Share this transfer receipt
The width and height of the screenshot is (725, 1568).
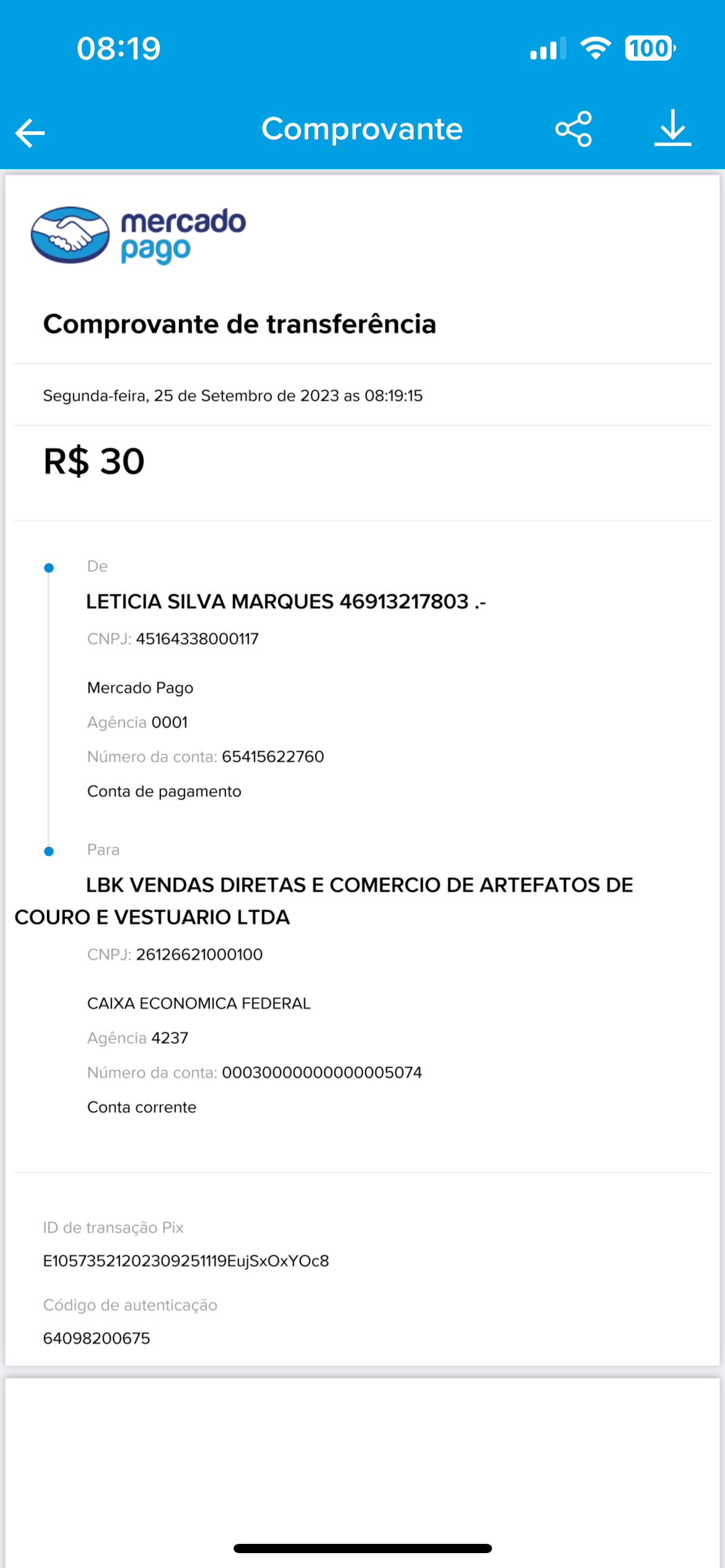coord(574,129)
